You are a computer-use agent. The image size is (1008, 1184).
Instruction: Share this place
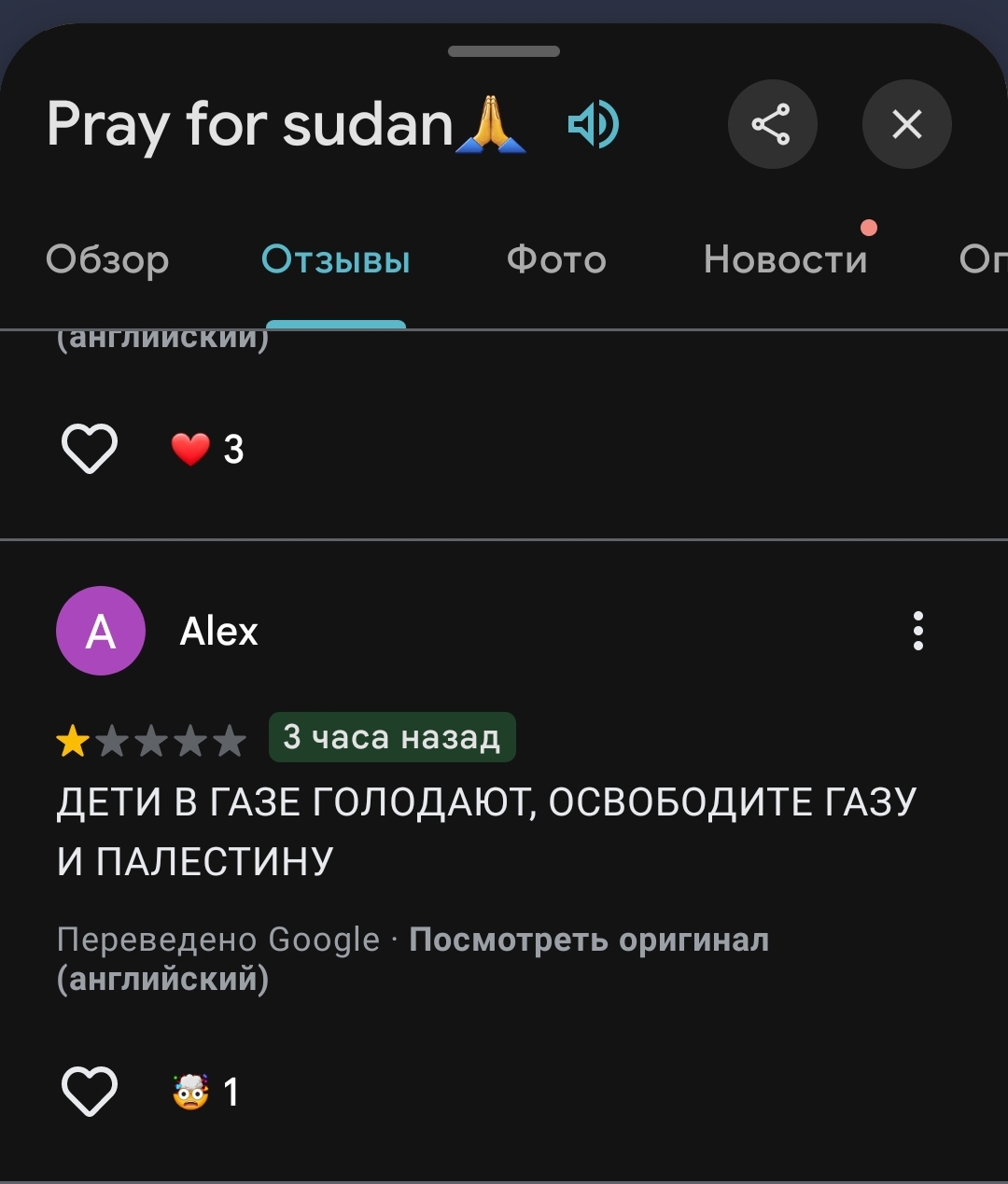point(772,124)
